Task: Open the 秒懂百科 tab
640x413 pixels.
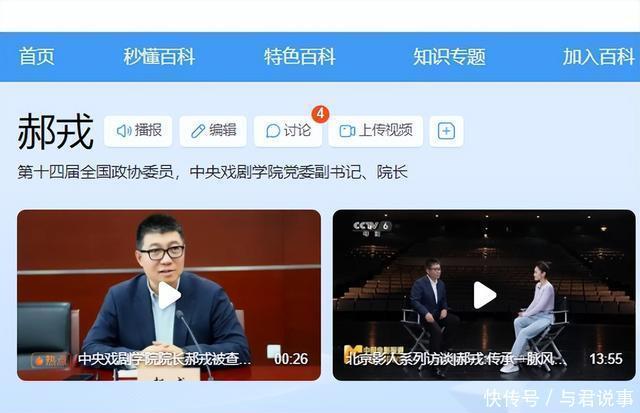Action: click(x=159, y=57)
